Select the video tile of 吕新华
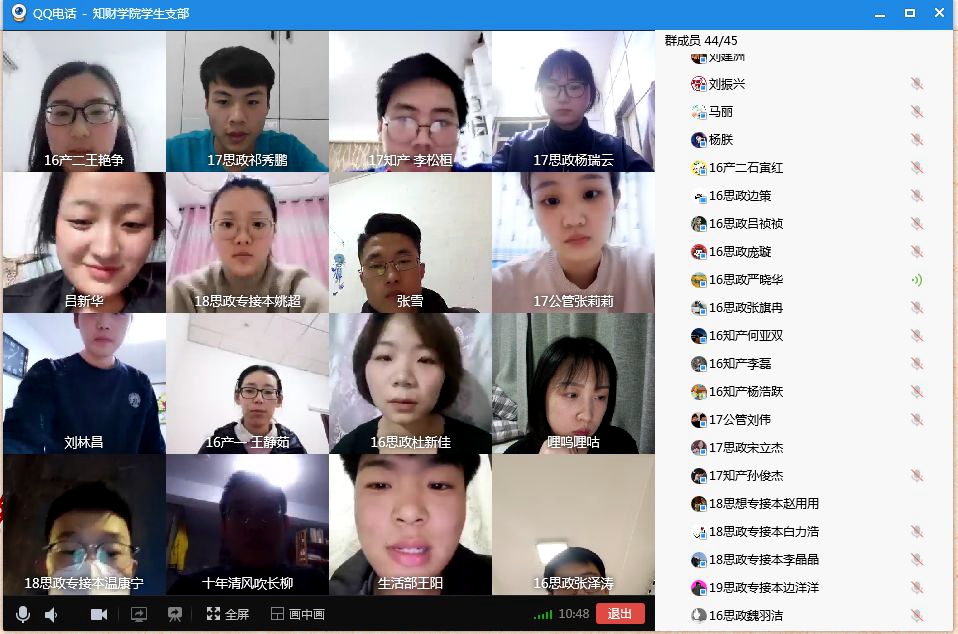 [x=84, y=242]
